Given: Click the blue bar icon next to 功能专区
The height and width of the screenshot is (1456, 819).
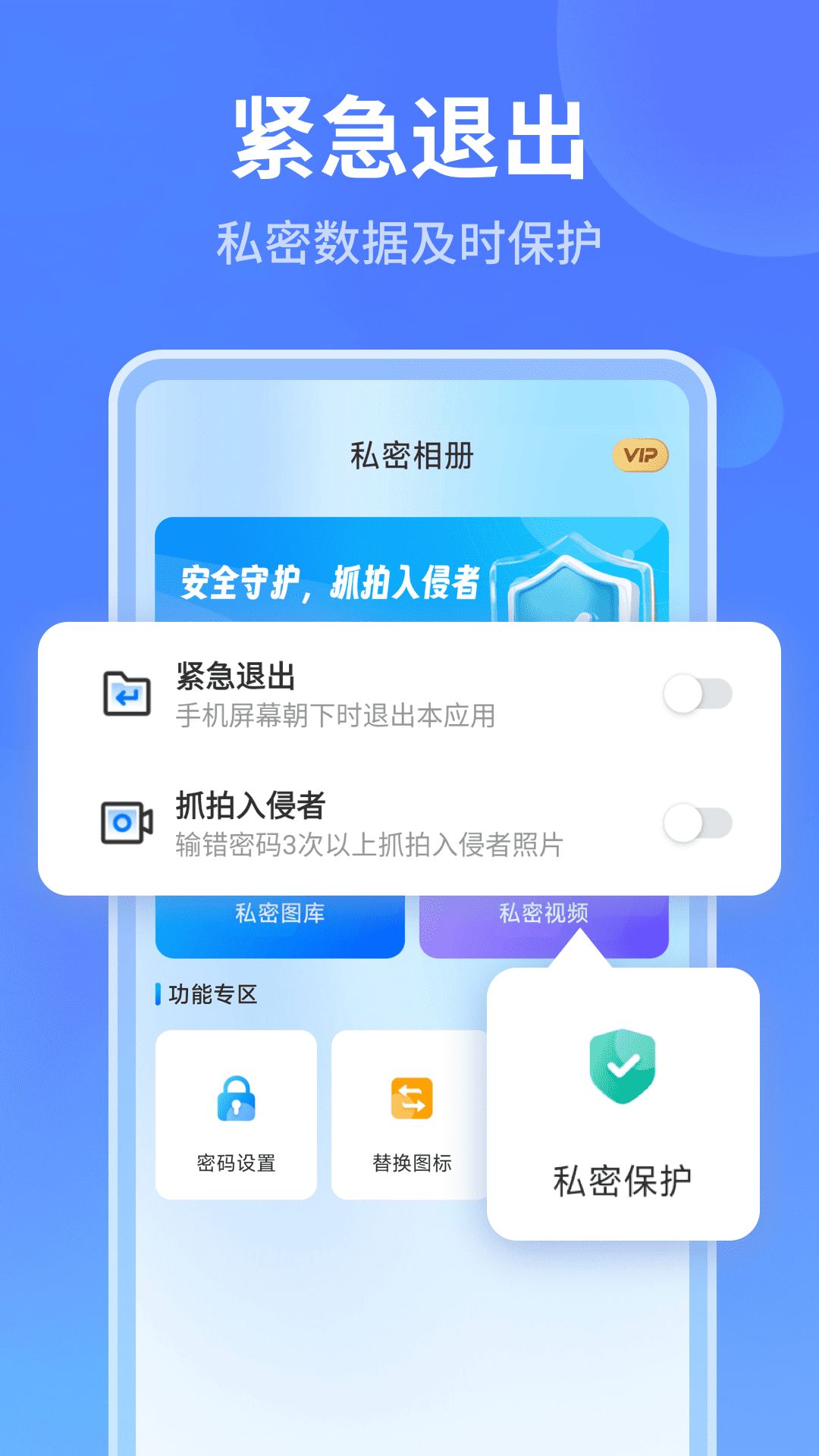Looking at the screenshot, I should tap(157, 994).
